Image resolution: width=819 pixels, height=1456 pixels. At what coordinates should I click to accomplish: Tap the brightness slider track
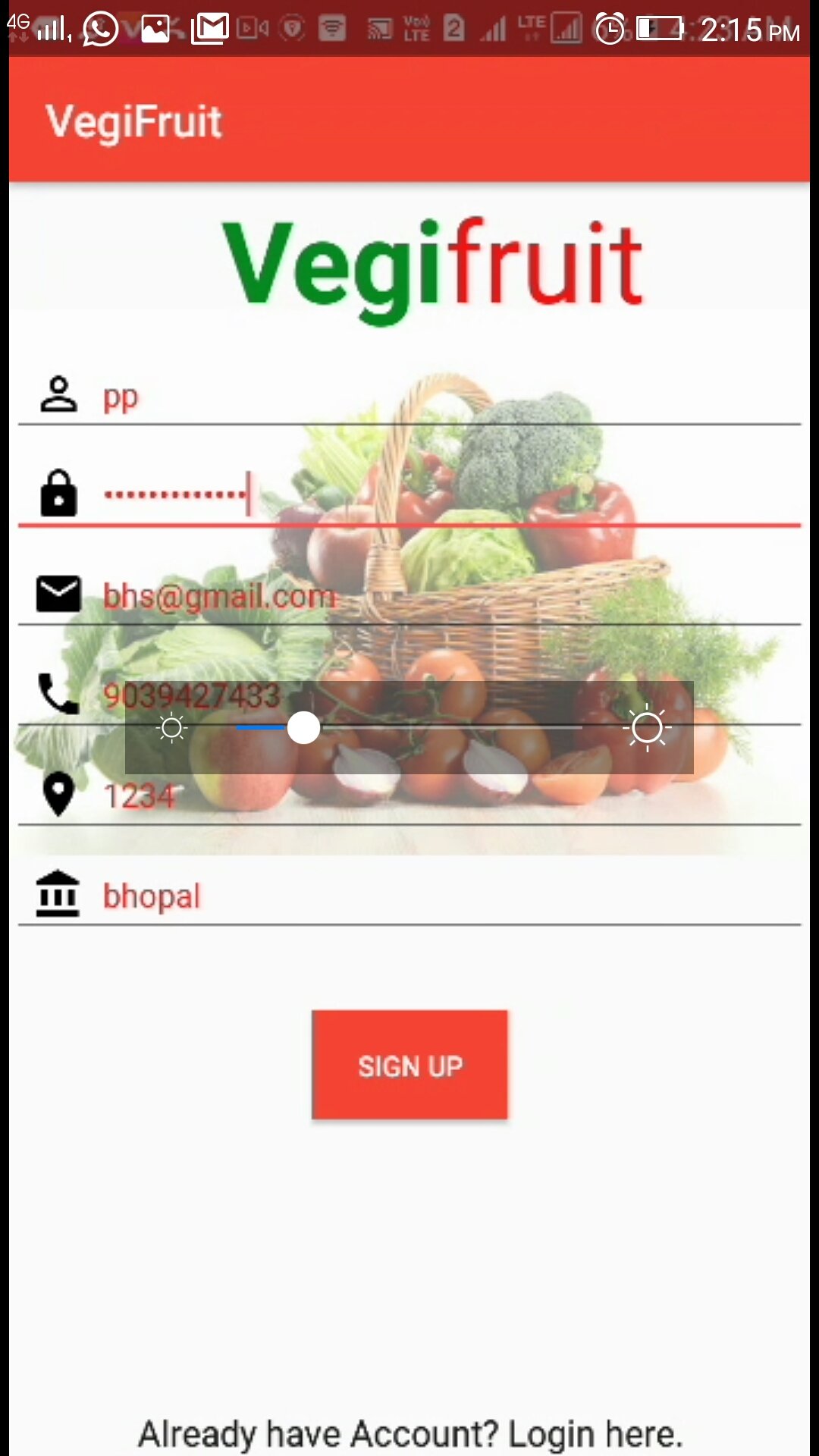[409, 728]
